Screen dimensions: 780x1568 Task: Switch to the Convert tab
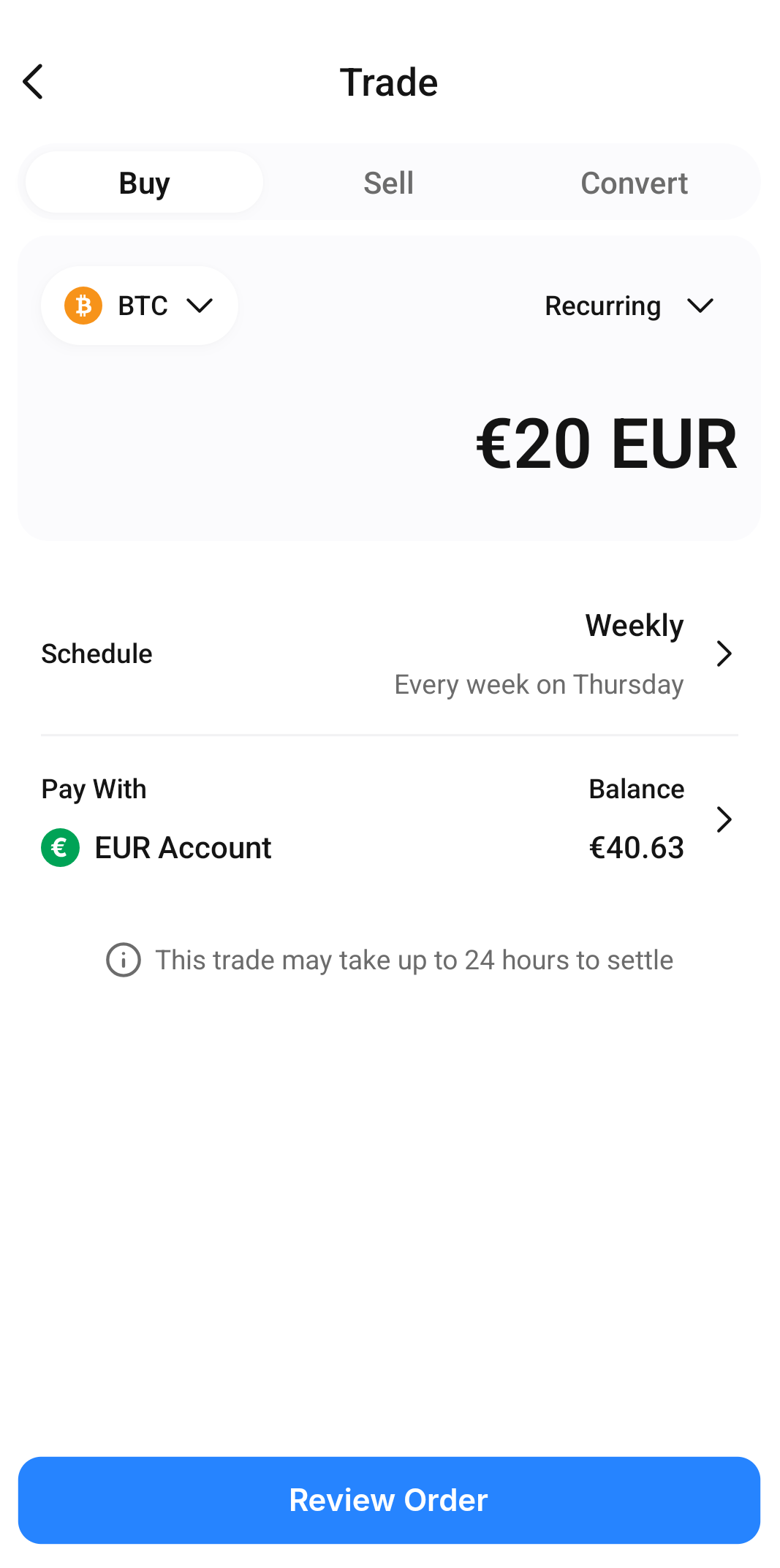634,182
